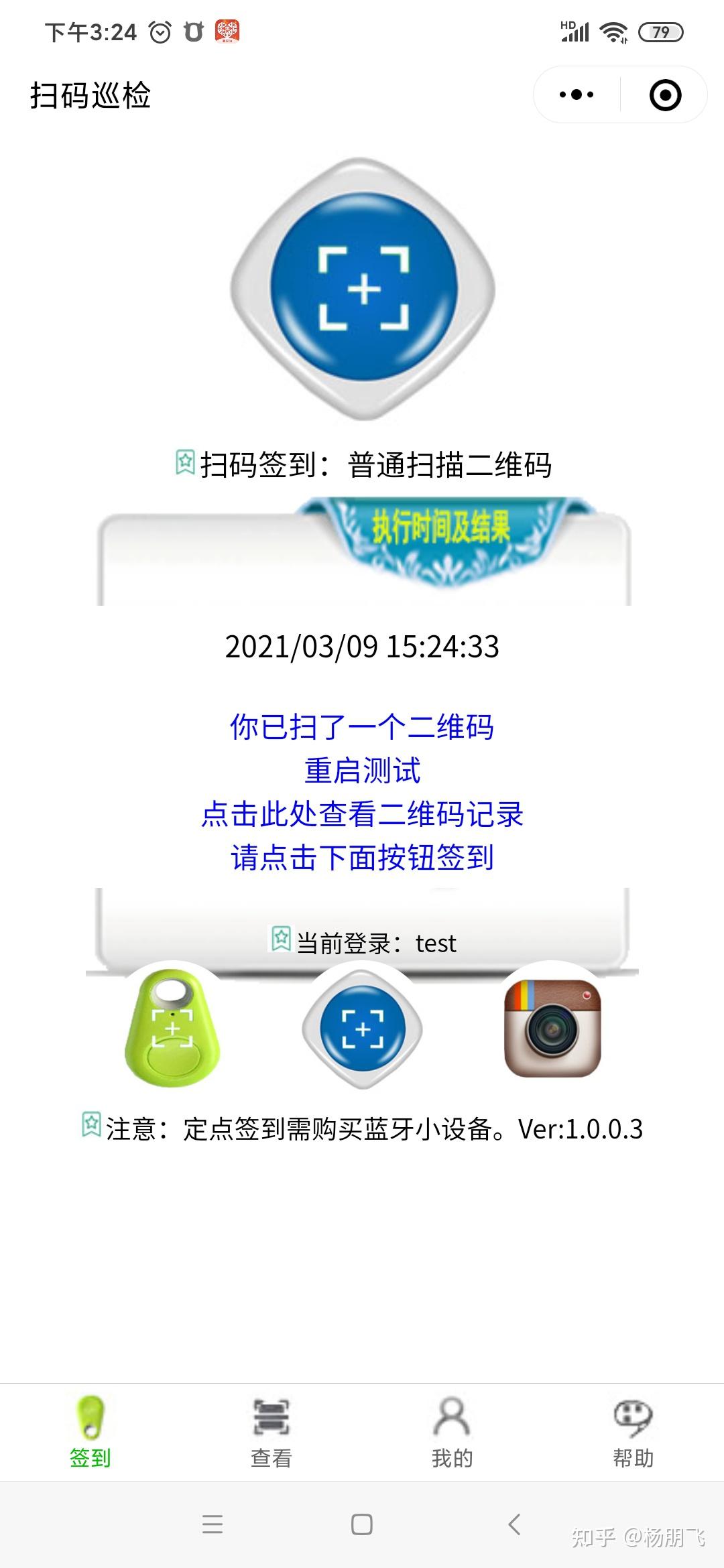Switch to the 查看 tab

point(271,1431)
